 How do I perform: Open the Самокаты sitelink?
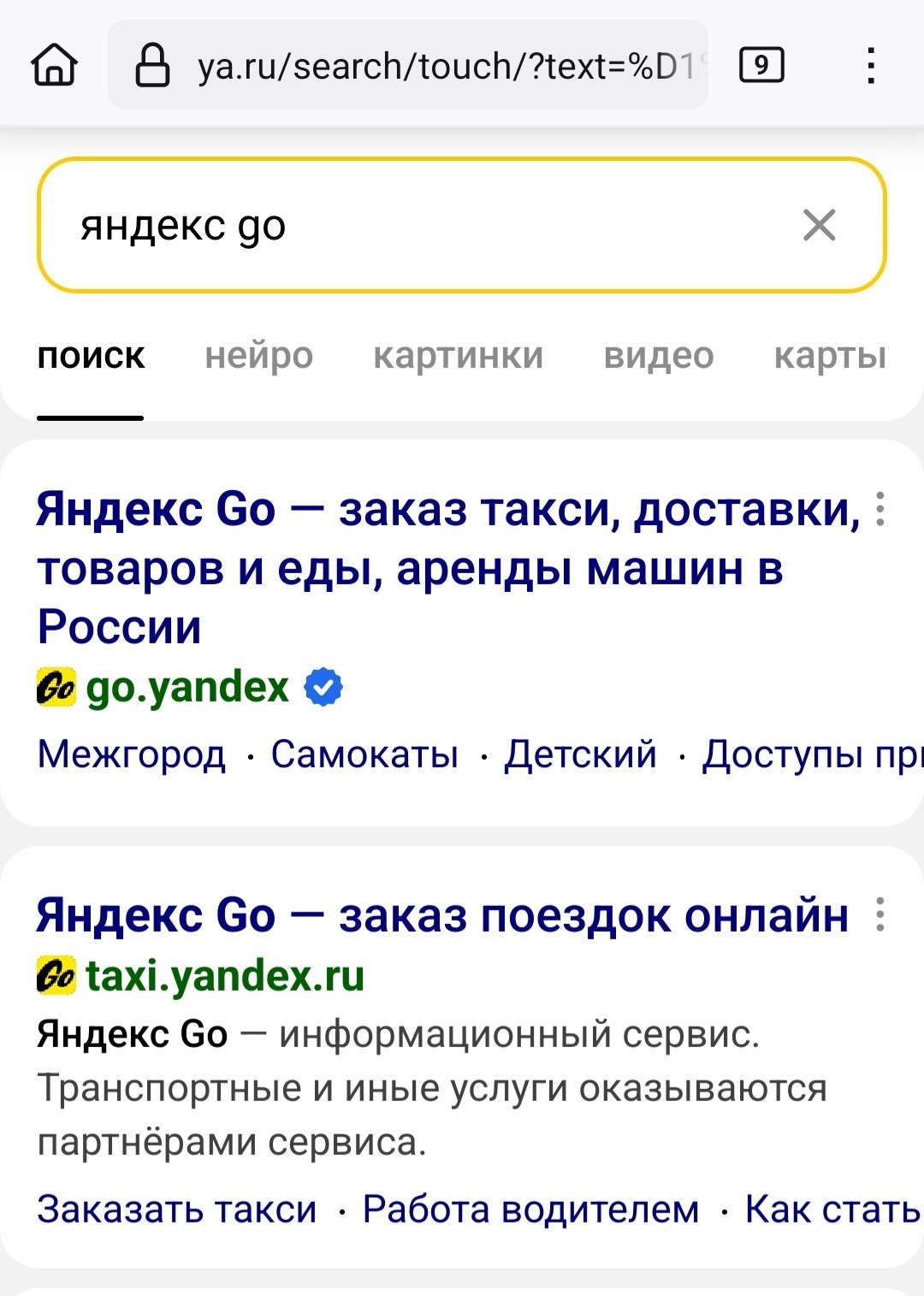tap(364, 755)
